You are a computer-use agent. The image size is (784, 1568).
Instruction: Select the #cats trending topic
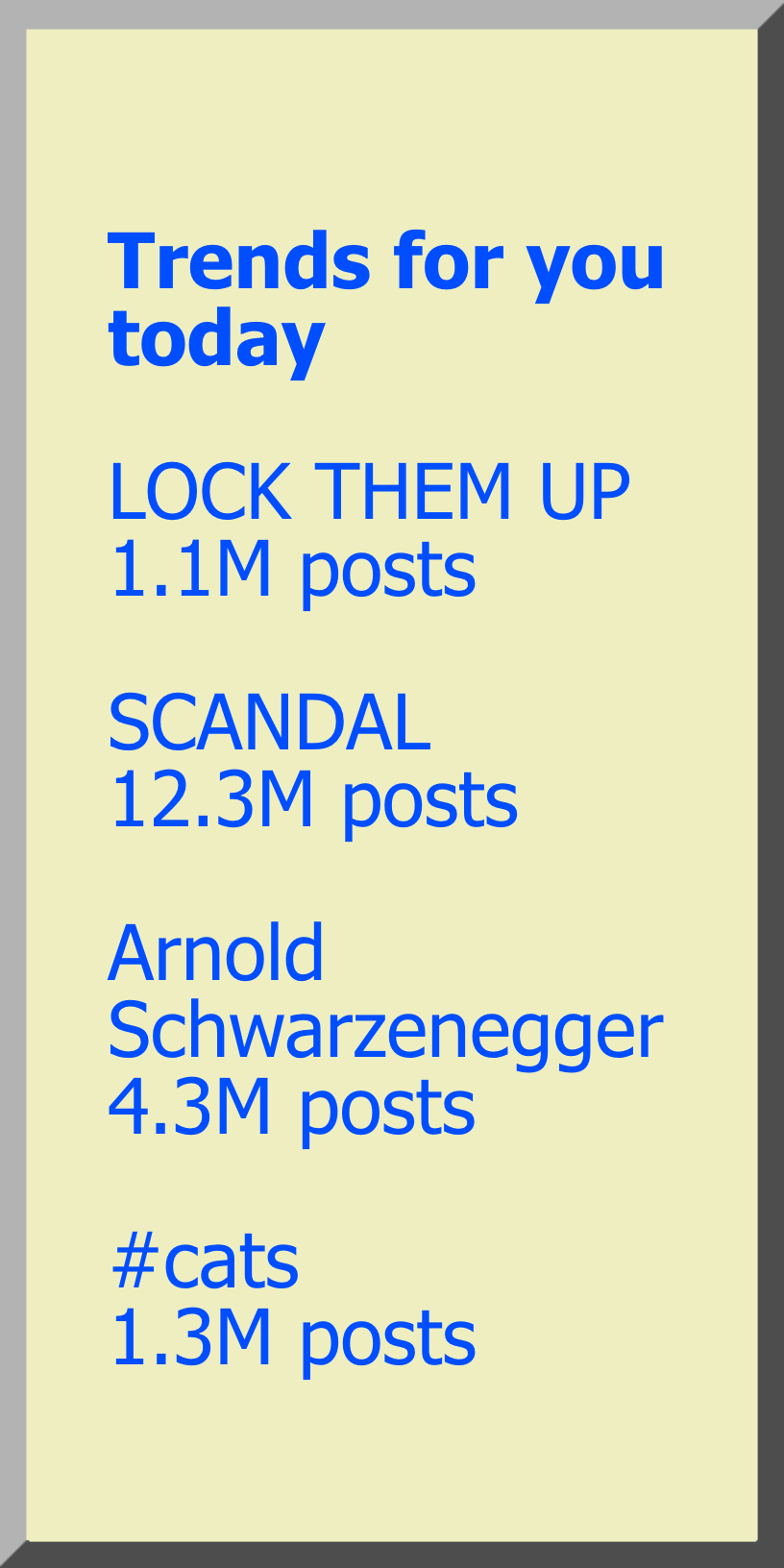(x=206, y=1262)
